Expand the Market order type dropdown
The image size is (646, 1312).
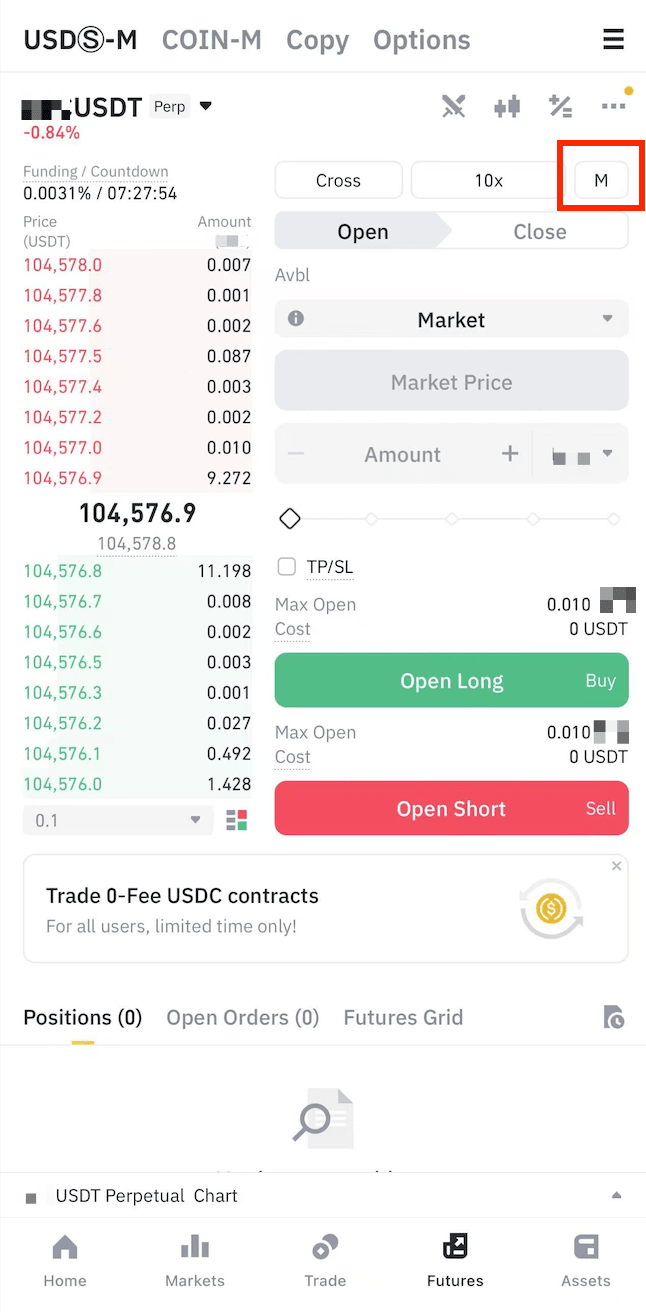pyautogui.click(x=452, y=320)
